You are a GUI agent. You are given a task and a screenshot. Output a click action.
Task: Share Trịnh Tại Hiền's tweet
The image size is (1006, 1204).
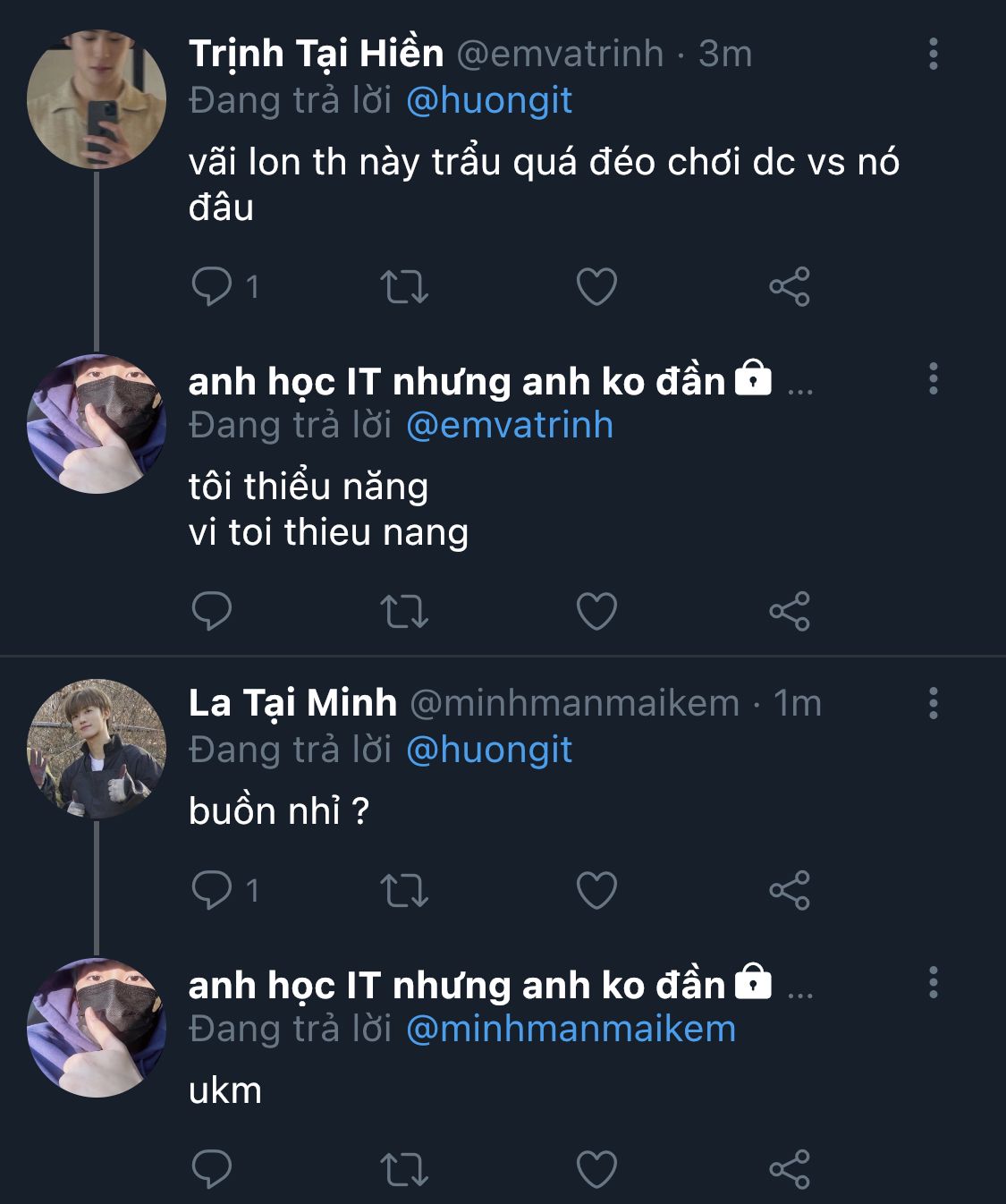click(x=789, y=287)
